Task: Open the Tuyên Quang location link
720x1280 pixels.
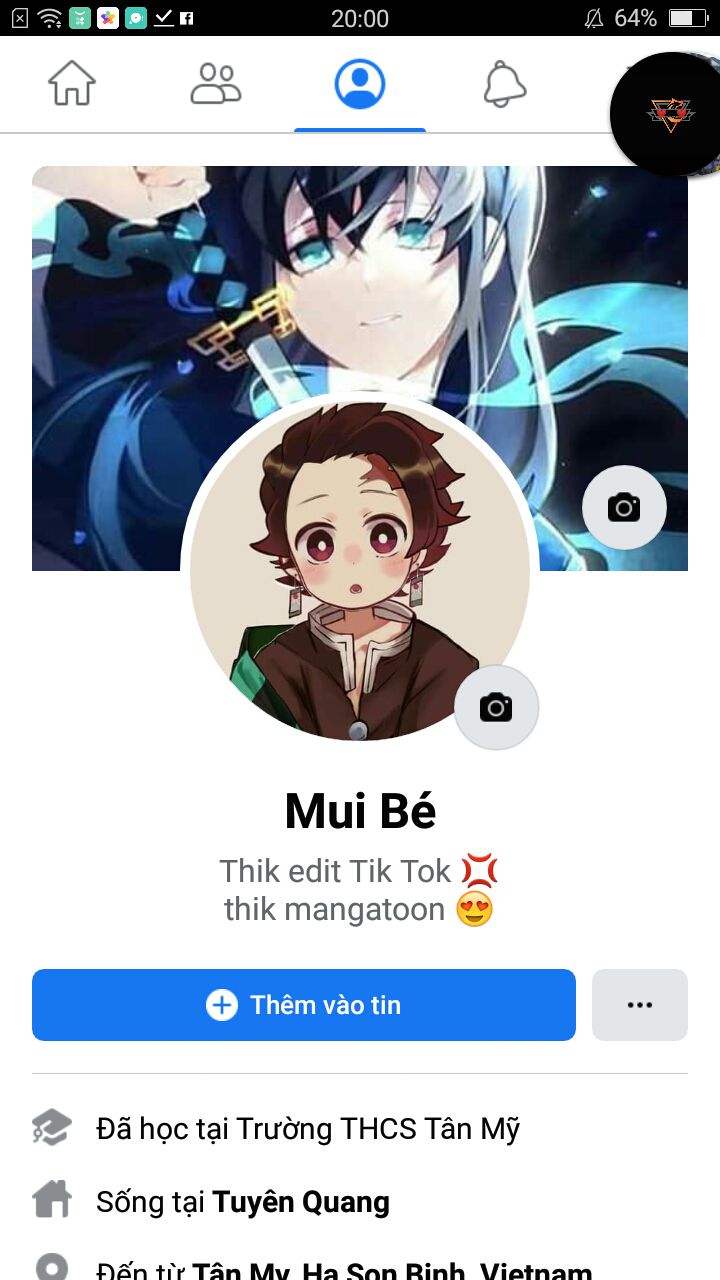Action: coord(301,1201)
